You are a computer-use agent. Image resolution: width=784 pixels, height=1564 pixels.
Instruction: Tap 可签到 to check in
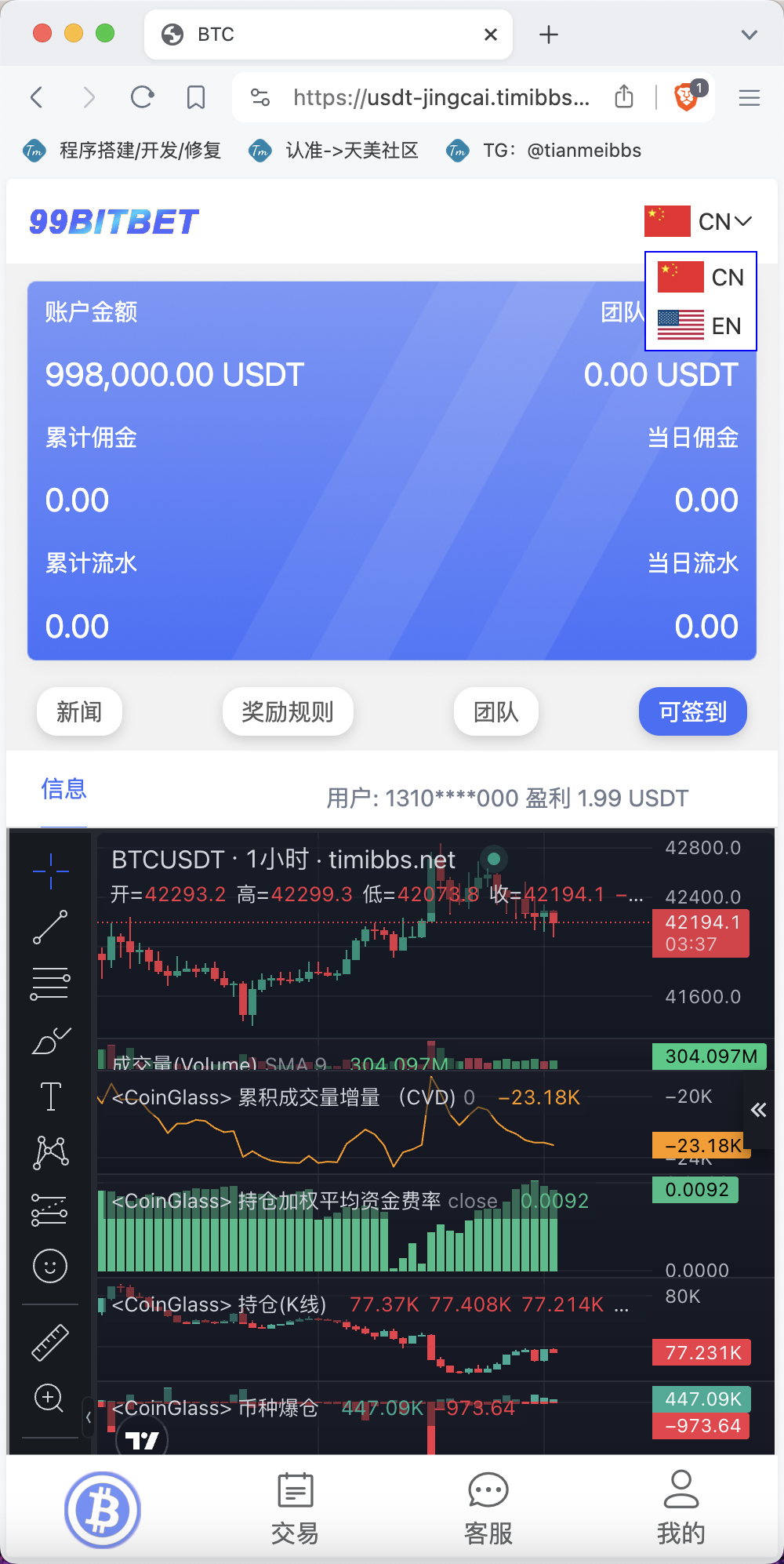(x=693, y=711)
